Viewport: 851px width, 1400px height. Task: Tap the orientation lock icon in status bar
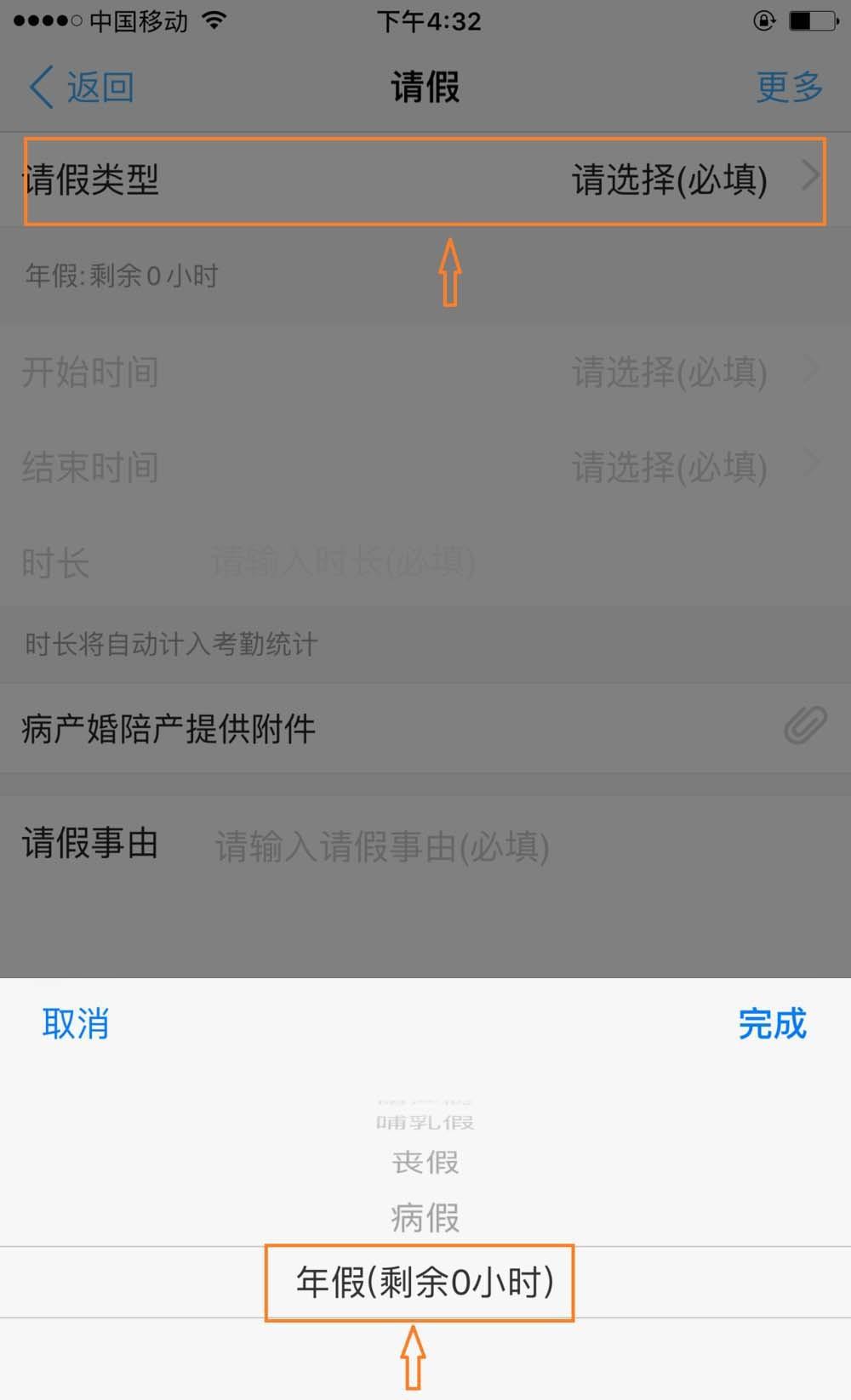(764, 22)
